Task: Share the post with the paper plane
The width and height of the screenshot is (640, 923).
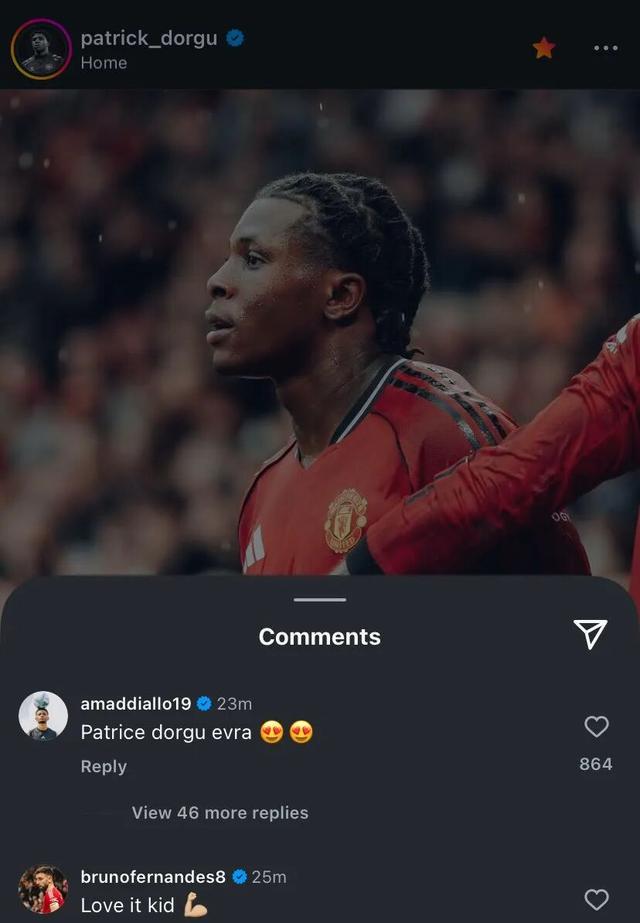Action: click(590, 633)
